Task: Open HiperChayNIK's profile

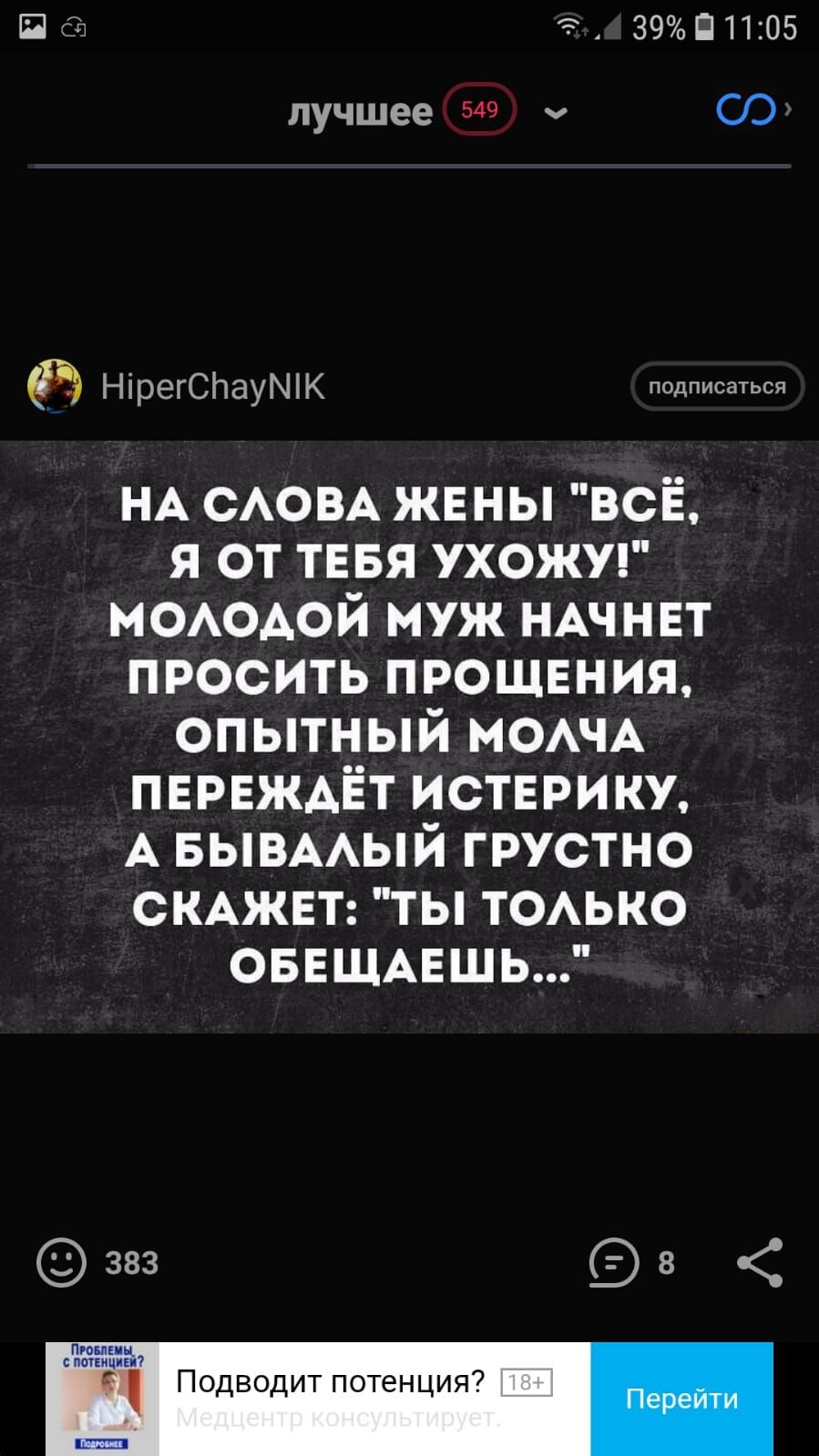Action: point(211,387)
